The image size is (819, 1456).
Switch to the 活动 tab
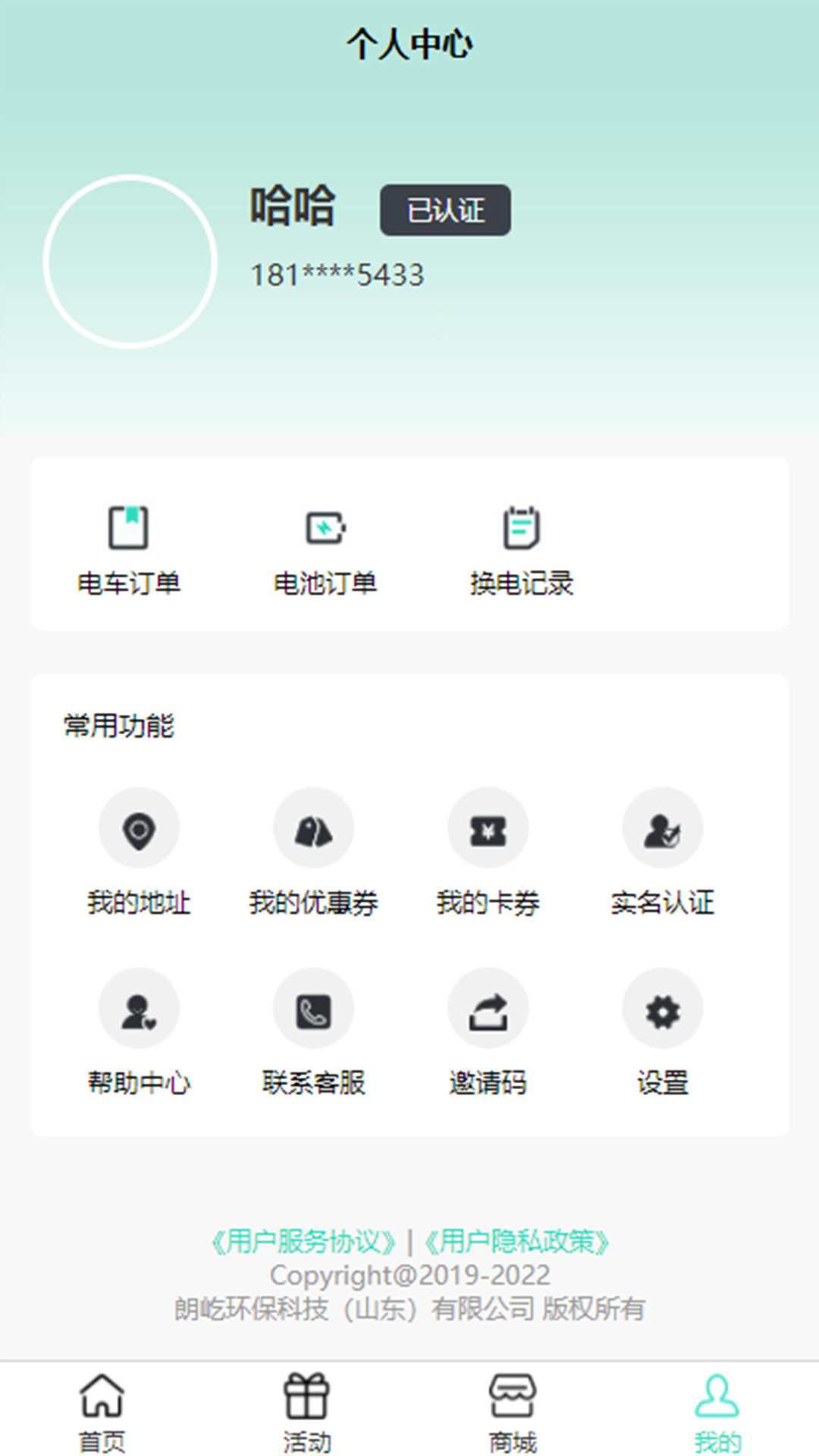pyautogui.click(x=307, y=1413)
